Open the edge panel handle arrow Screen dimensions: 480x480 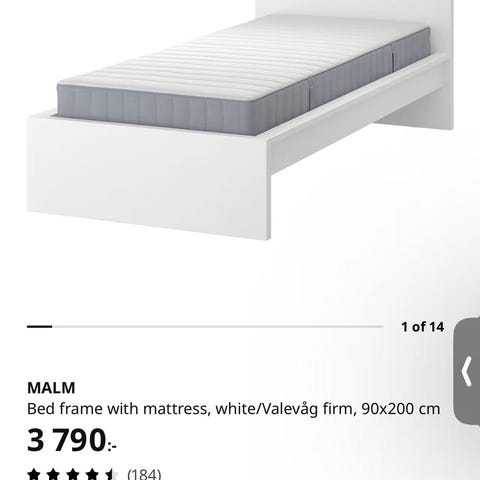tap(467, 371)
